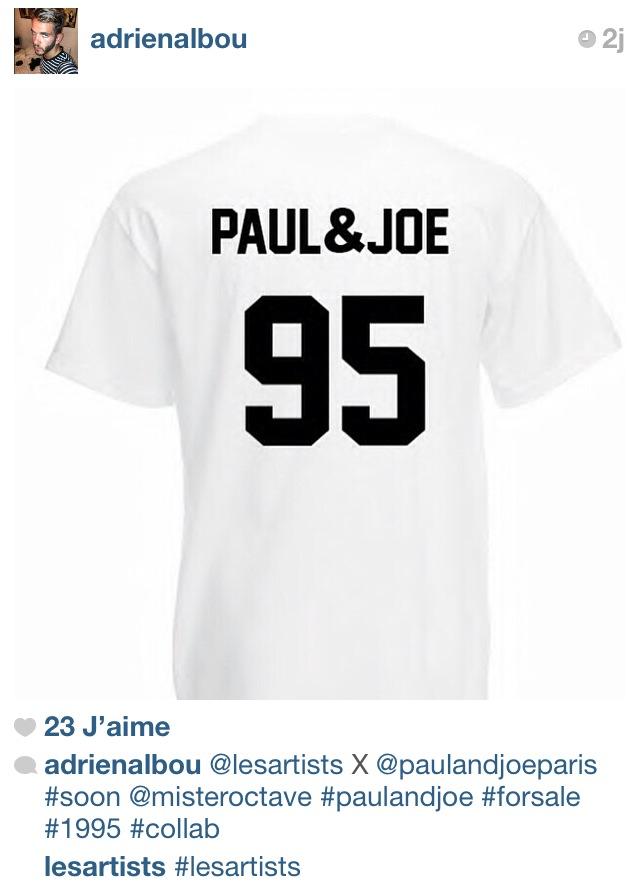Open the @lesartists mention in the caption
640x887 pixels.
click(274, 766)
